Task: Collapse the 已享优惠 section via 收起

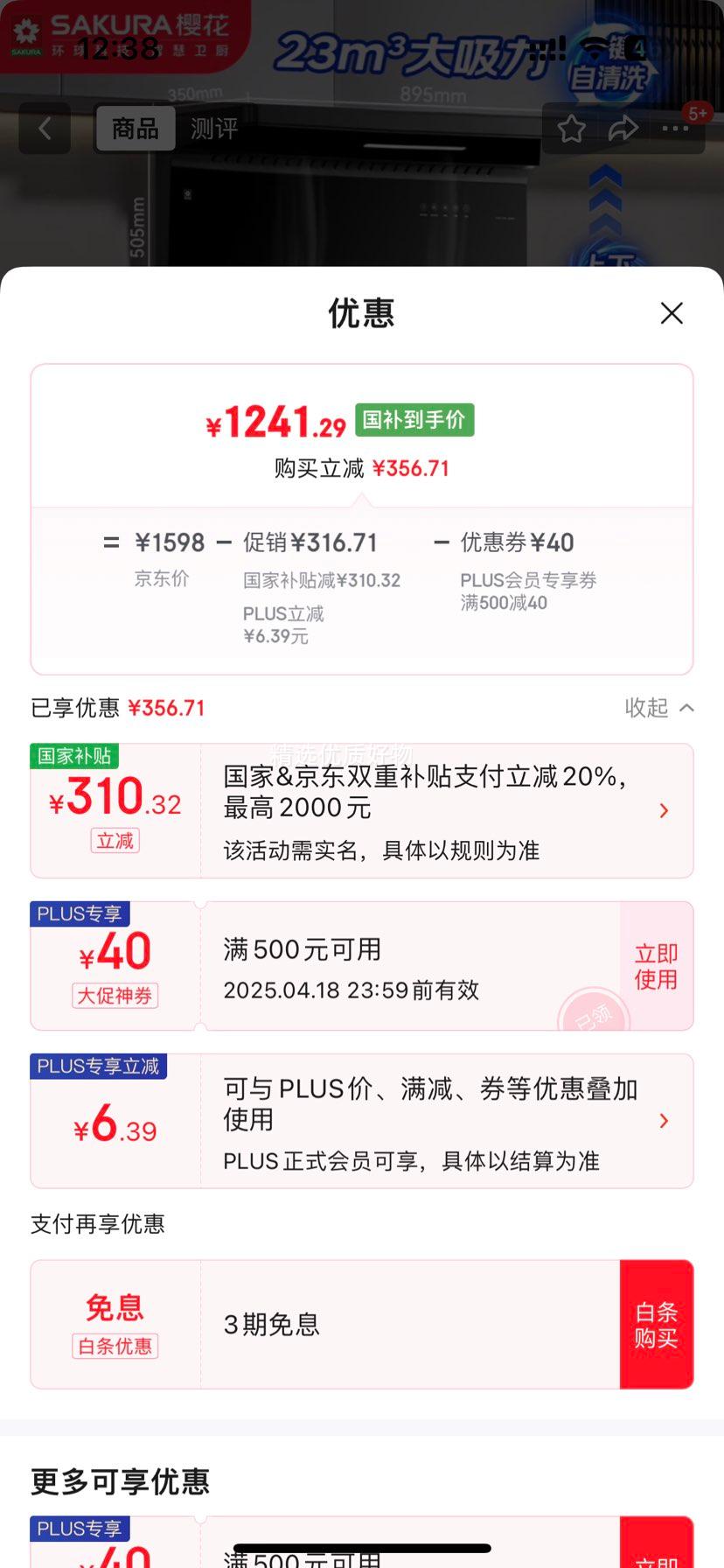Action: pos(660,707)
